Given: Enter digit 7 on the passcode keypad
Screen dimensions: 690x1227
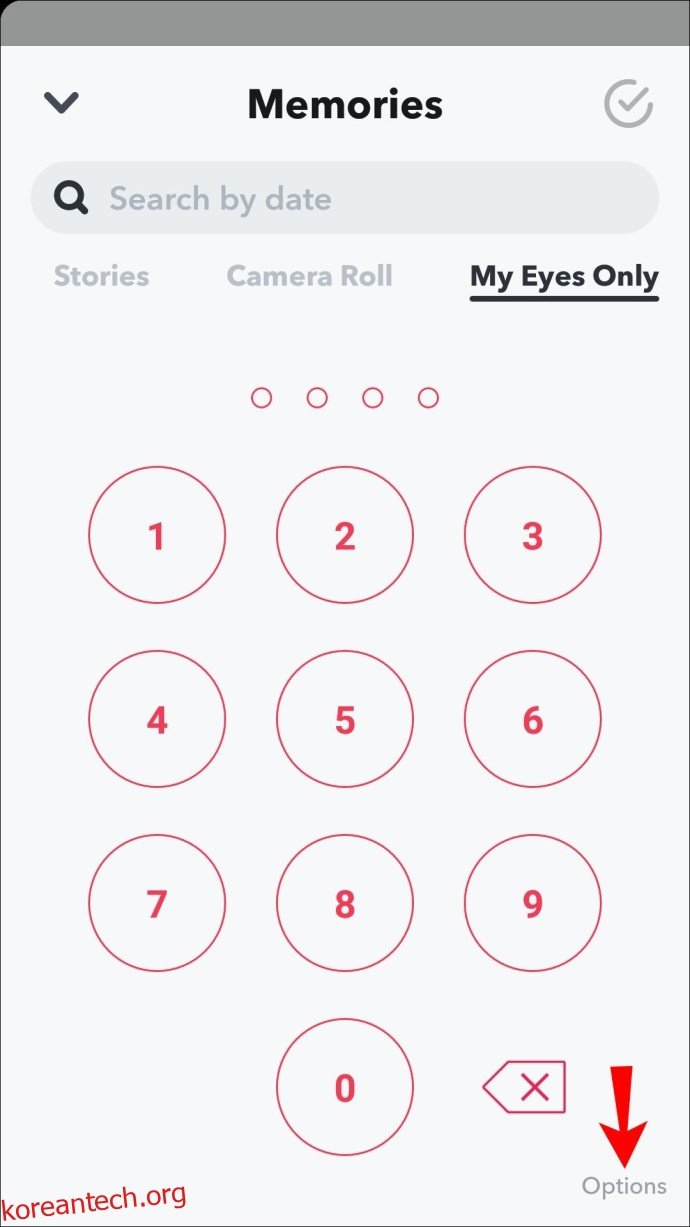Looking at the screenshot, I should tap(157, 904).
